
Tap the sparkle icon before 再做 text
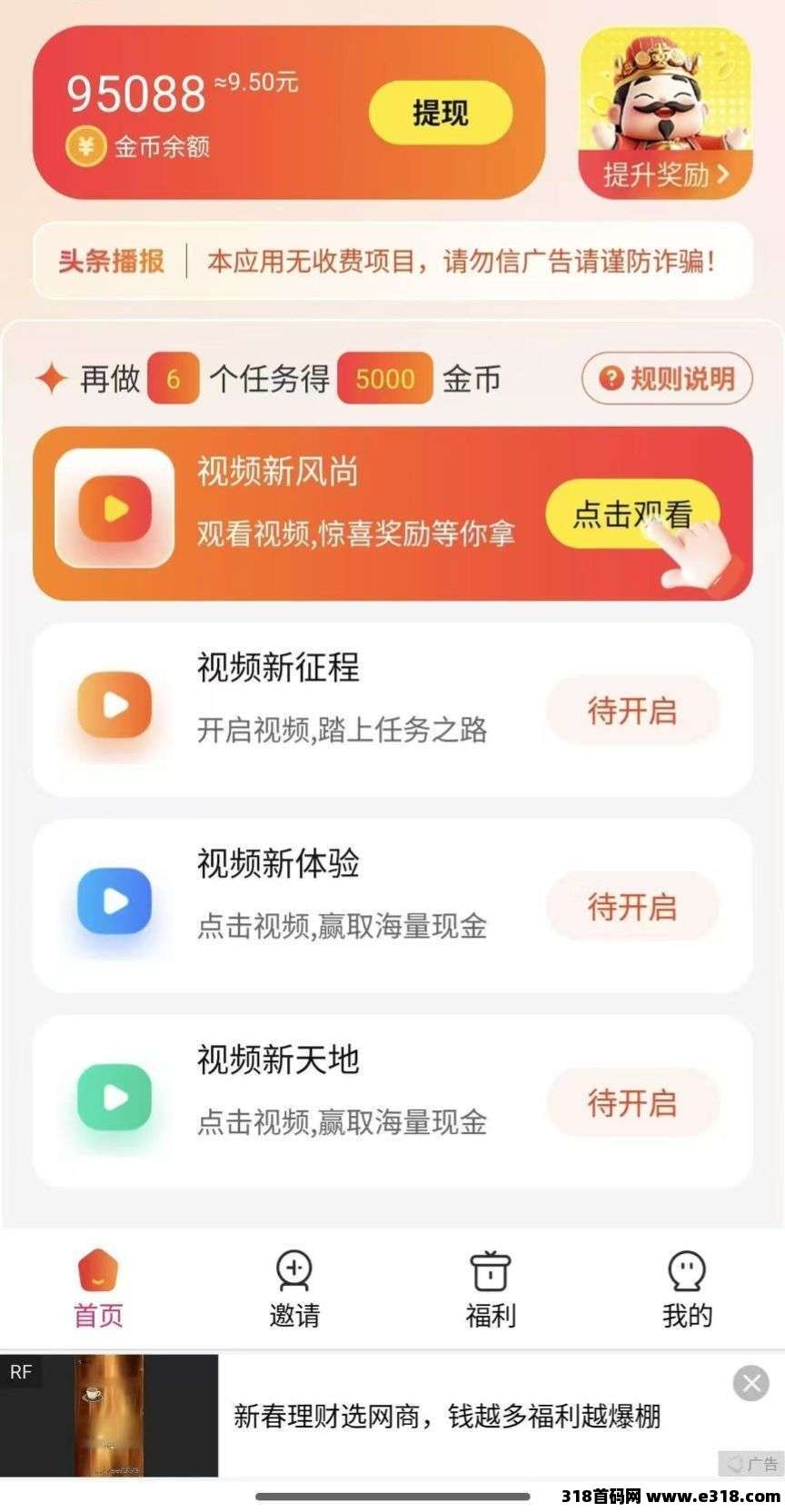pyautogui.click(x=50, y=379)
